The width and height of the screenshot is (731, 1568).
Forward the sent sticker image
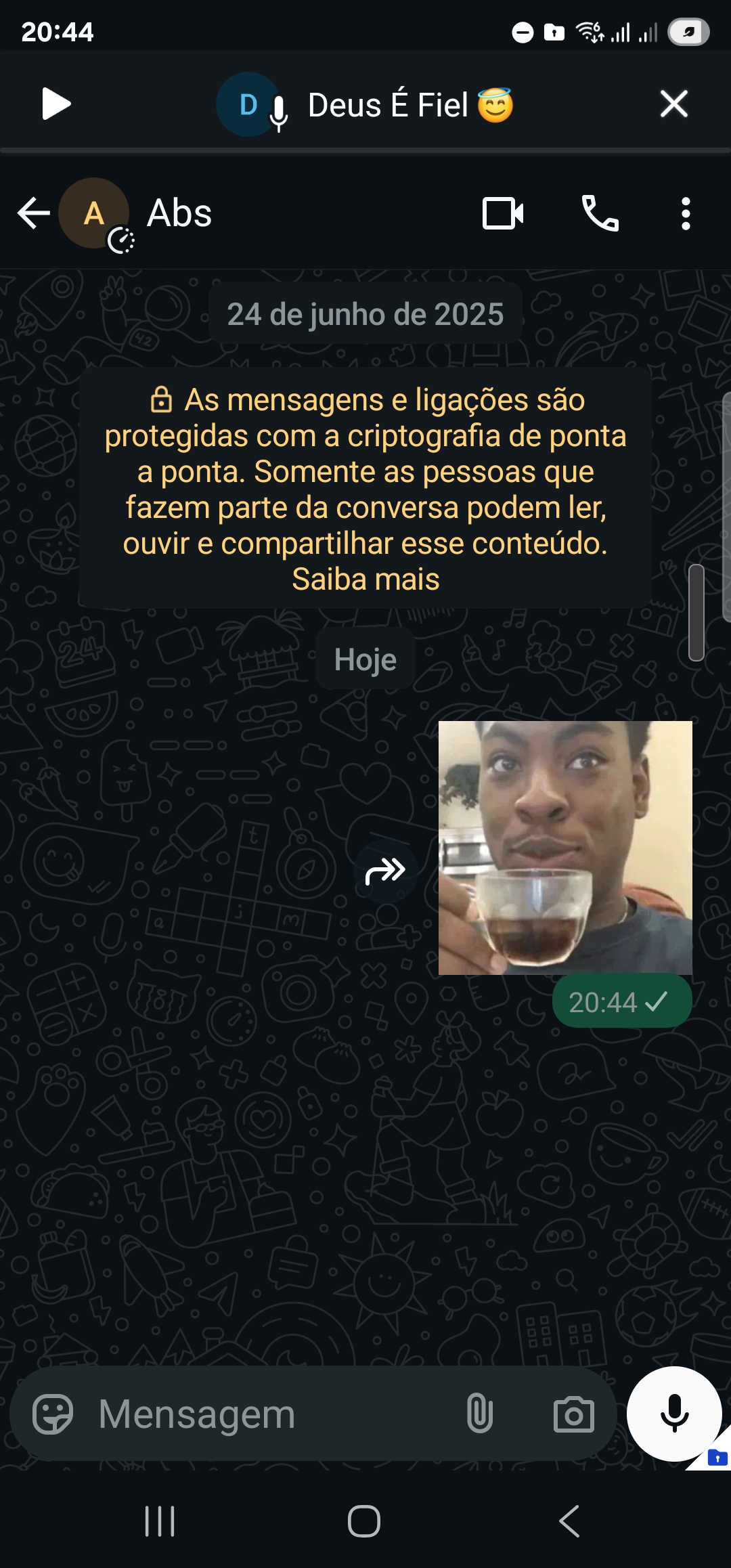click(x=385, y=871)
